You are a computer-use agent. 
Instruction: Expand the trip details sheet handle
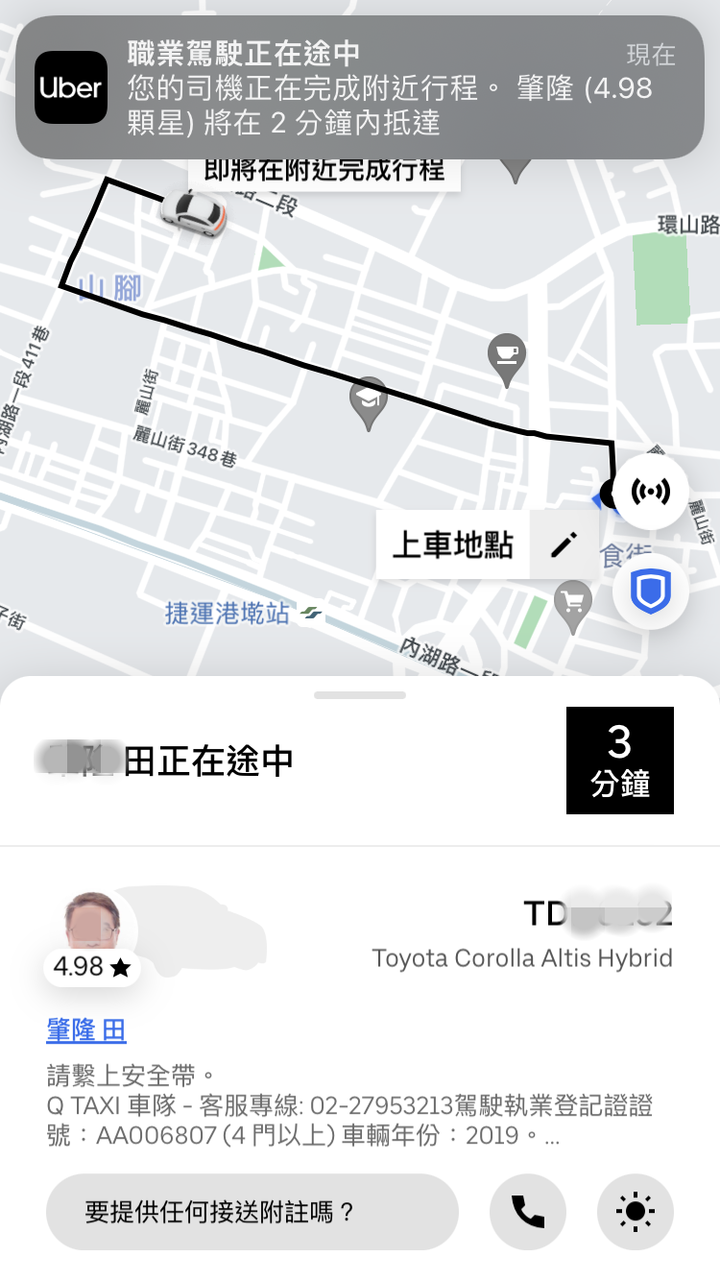[x=360, y=695]
